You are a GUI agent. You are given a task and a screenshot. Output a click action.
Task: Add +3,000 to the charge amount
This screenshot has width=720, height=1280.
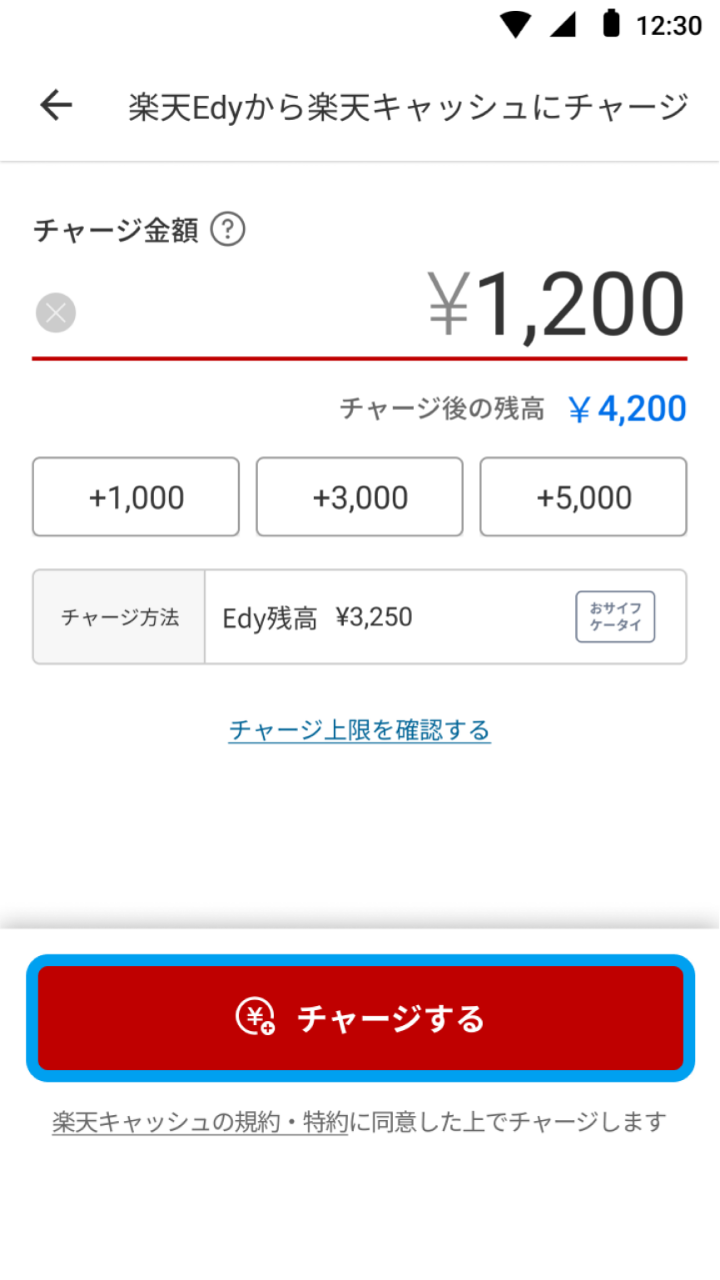(360, 497)
